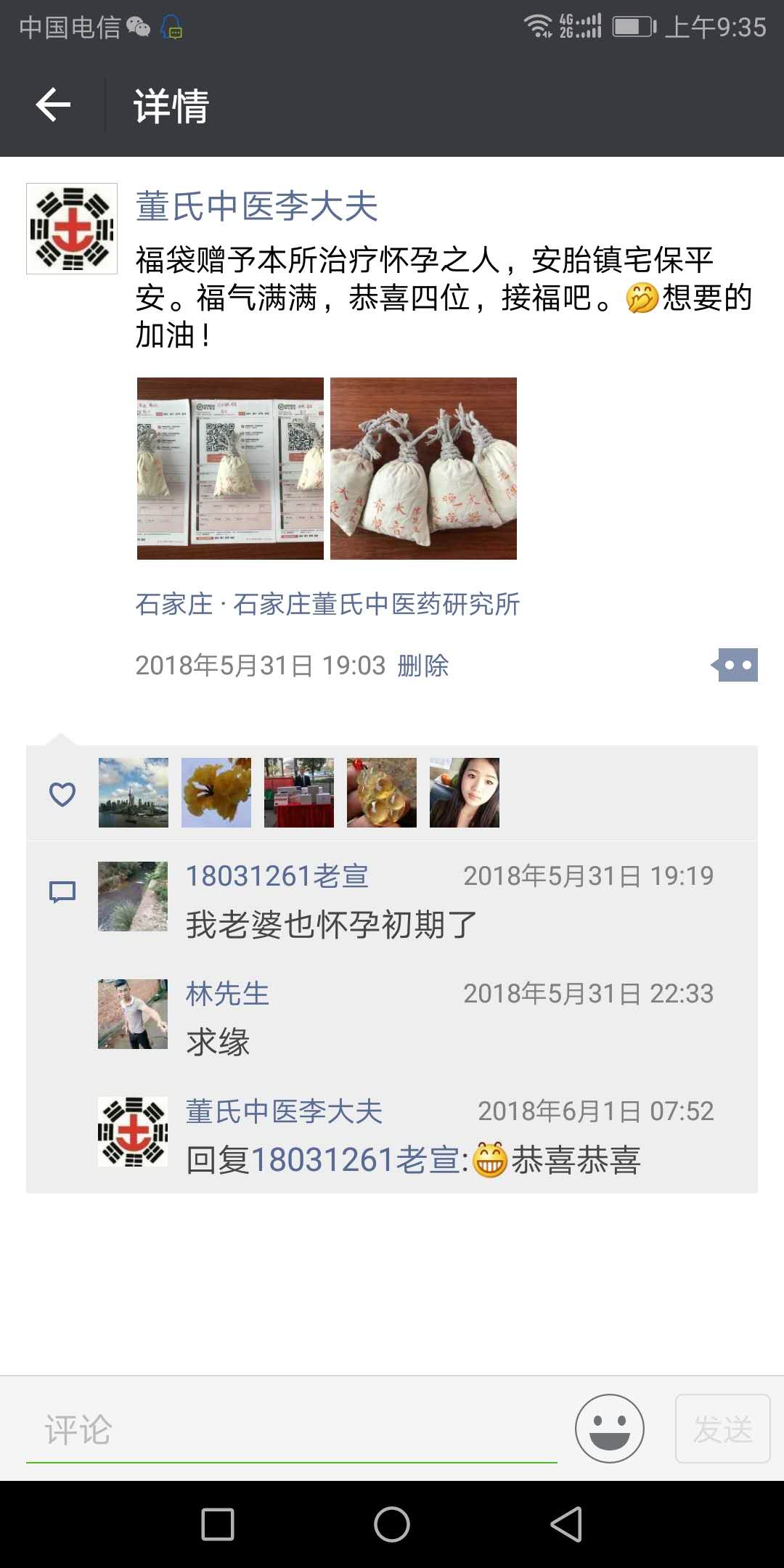The height and width of the screenshot is (1568, 784).
Task: Open the emoji picker
Action: point(610,1428)
